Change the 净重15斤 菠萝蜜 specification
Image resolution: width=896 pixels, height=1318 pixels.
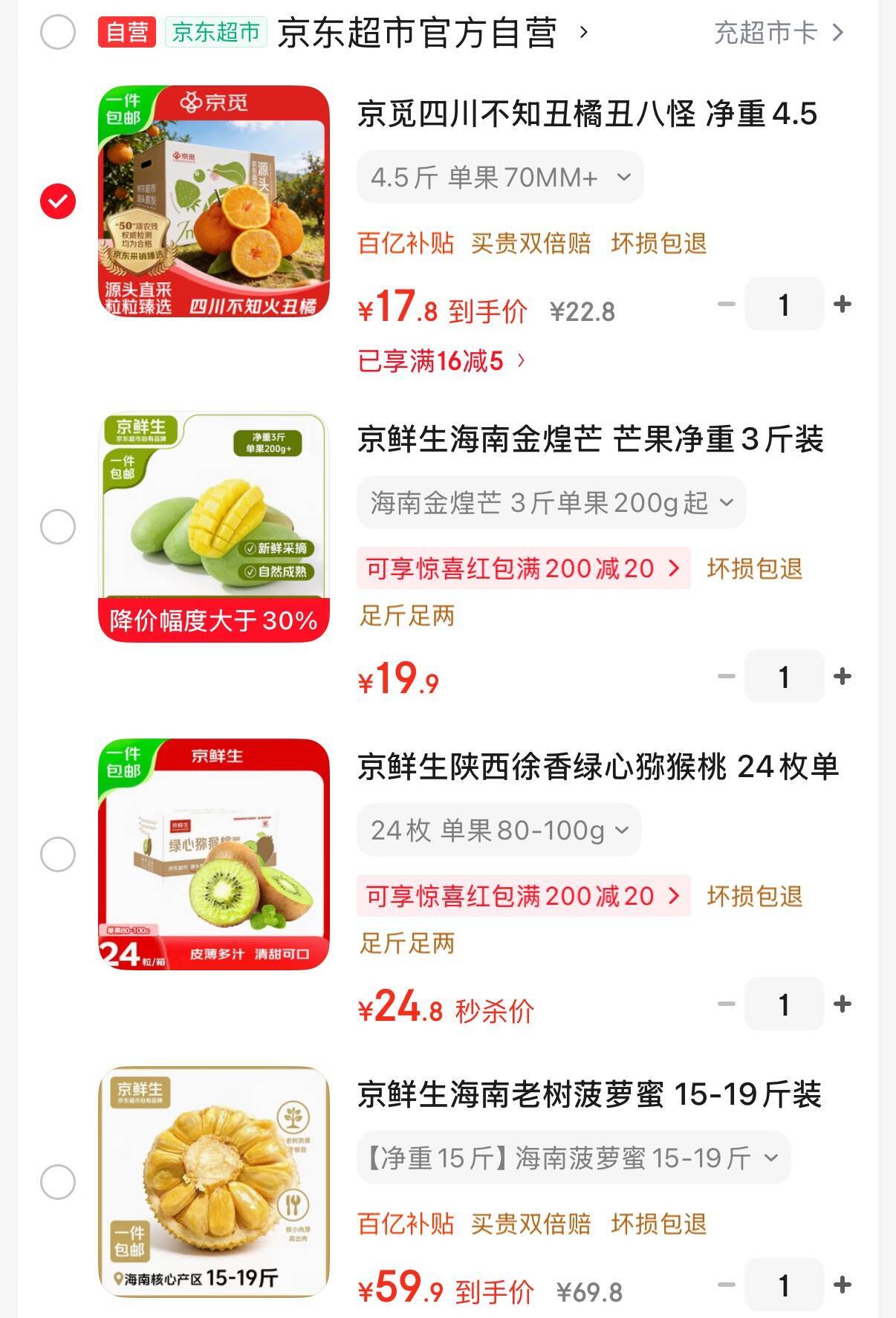(574, 1158)
